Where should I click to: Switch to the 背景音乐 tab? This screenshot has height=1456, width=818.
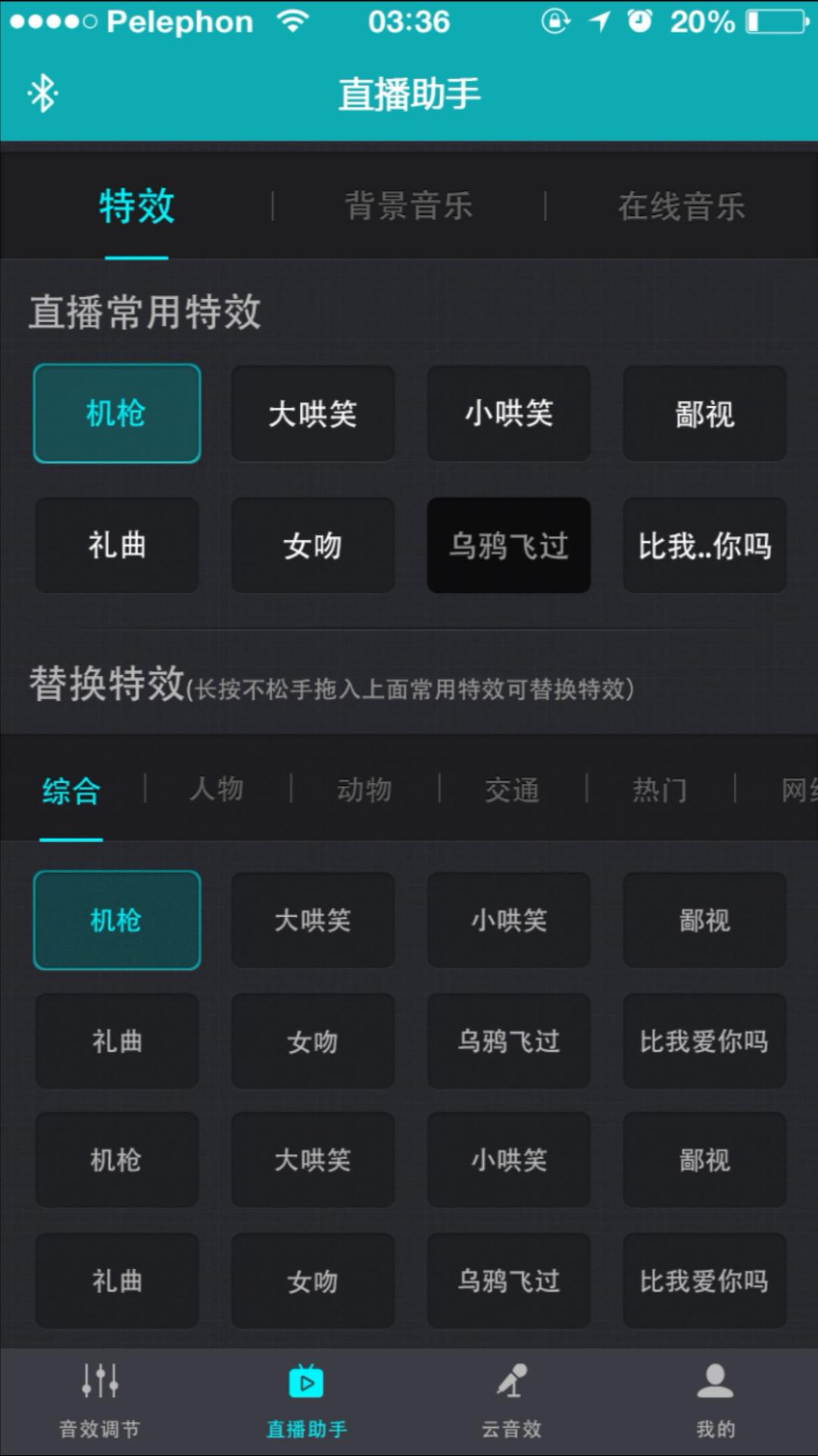(409, 206)
